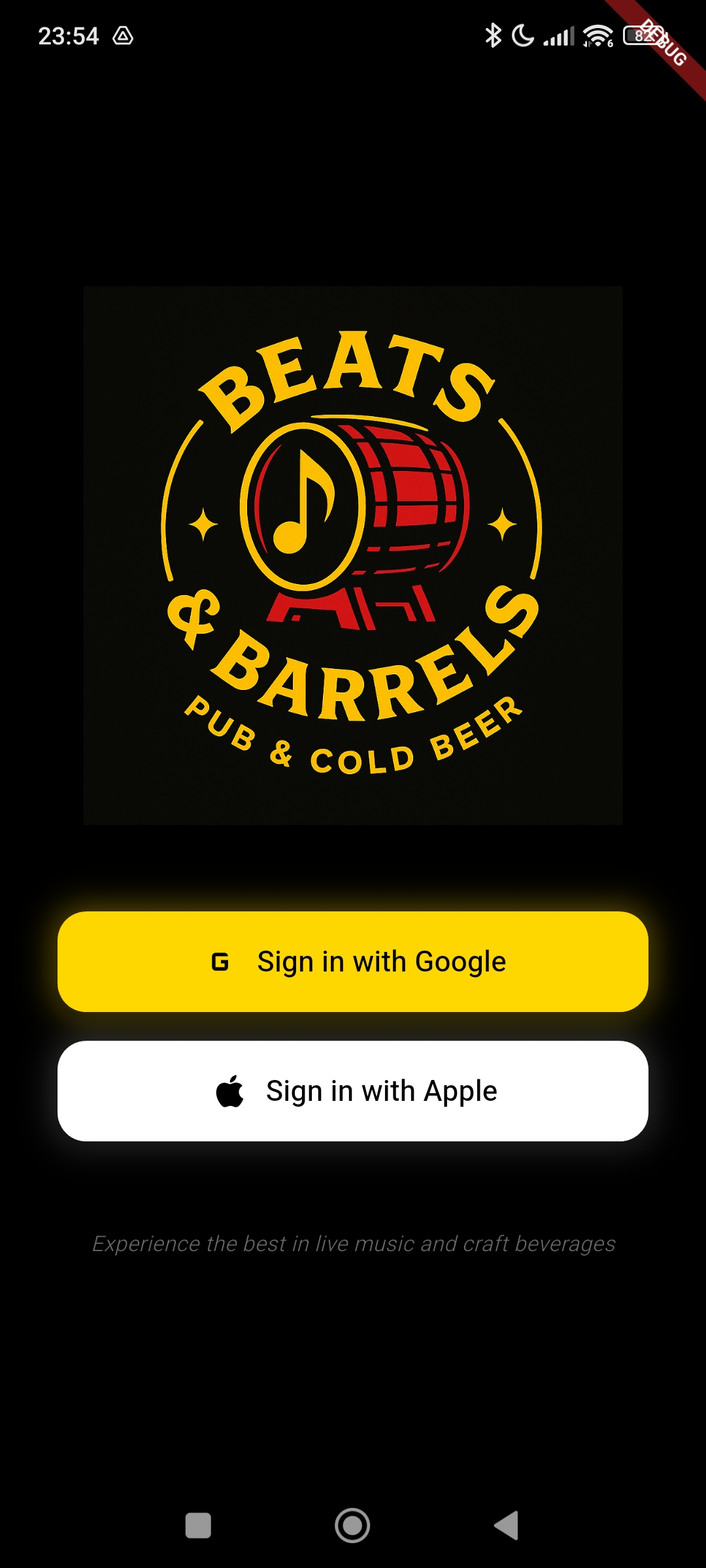Screen dimensions: 706x1568
Task: Open the recent apps overview
Action: pos(198,1526)
